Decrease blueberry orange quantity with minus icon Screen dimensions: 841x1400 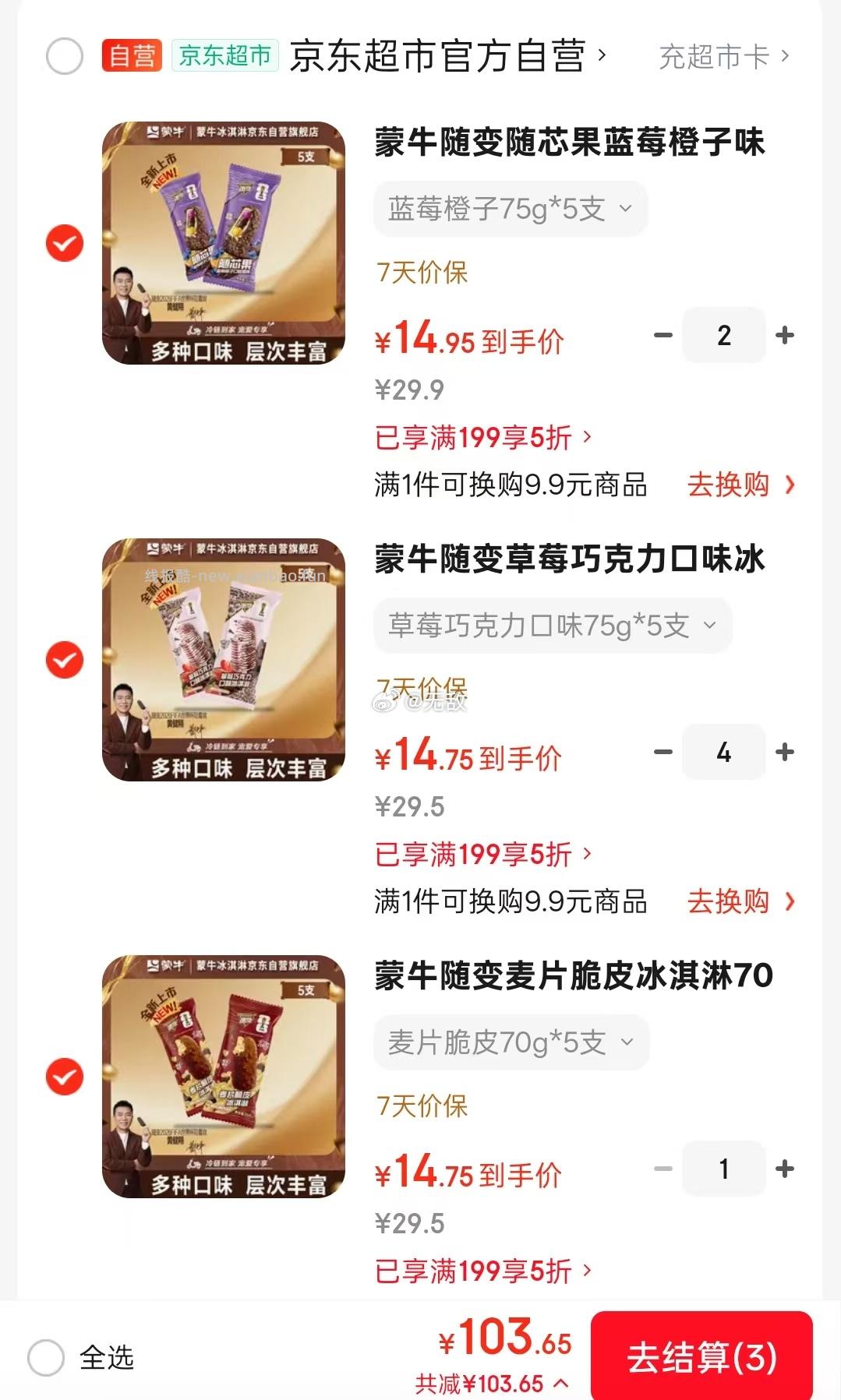tap(663, 335)
